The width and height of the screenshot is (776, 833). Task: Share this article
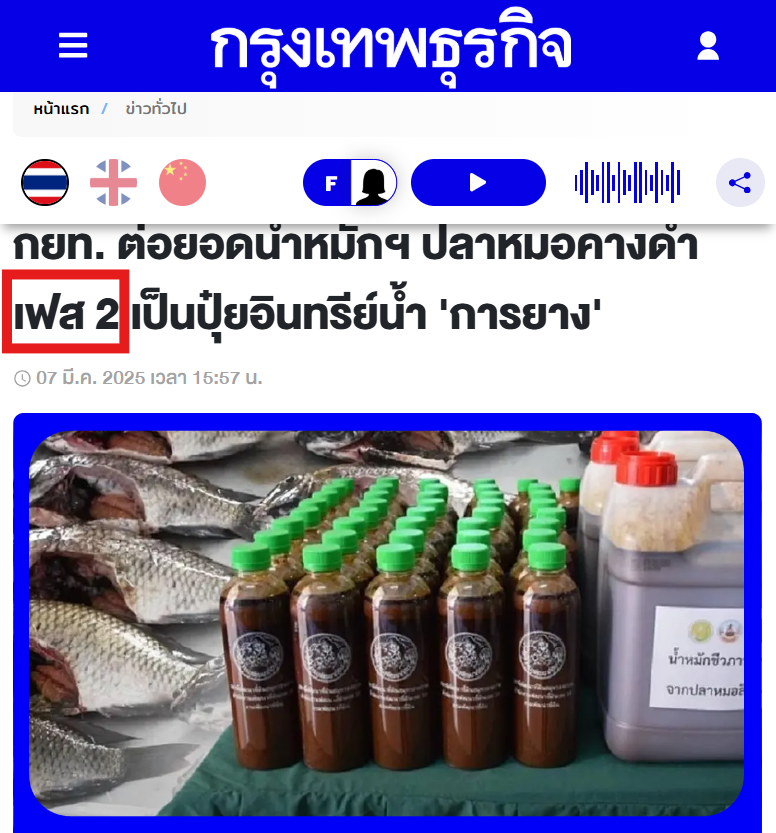tap(740, 183)
